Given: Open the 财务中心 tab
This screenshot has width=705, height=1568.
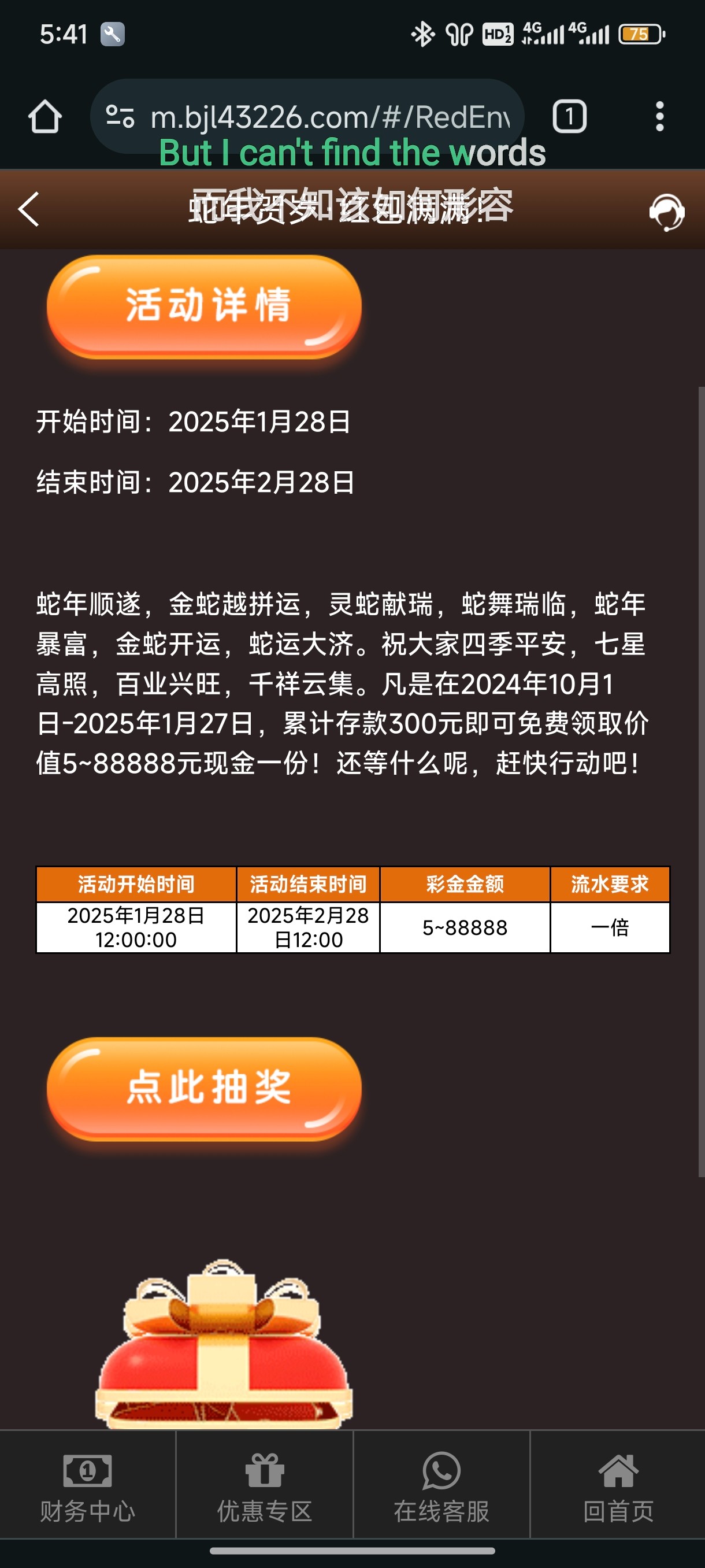Looking at the screenshot, I should point(88,1485).
